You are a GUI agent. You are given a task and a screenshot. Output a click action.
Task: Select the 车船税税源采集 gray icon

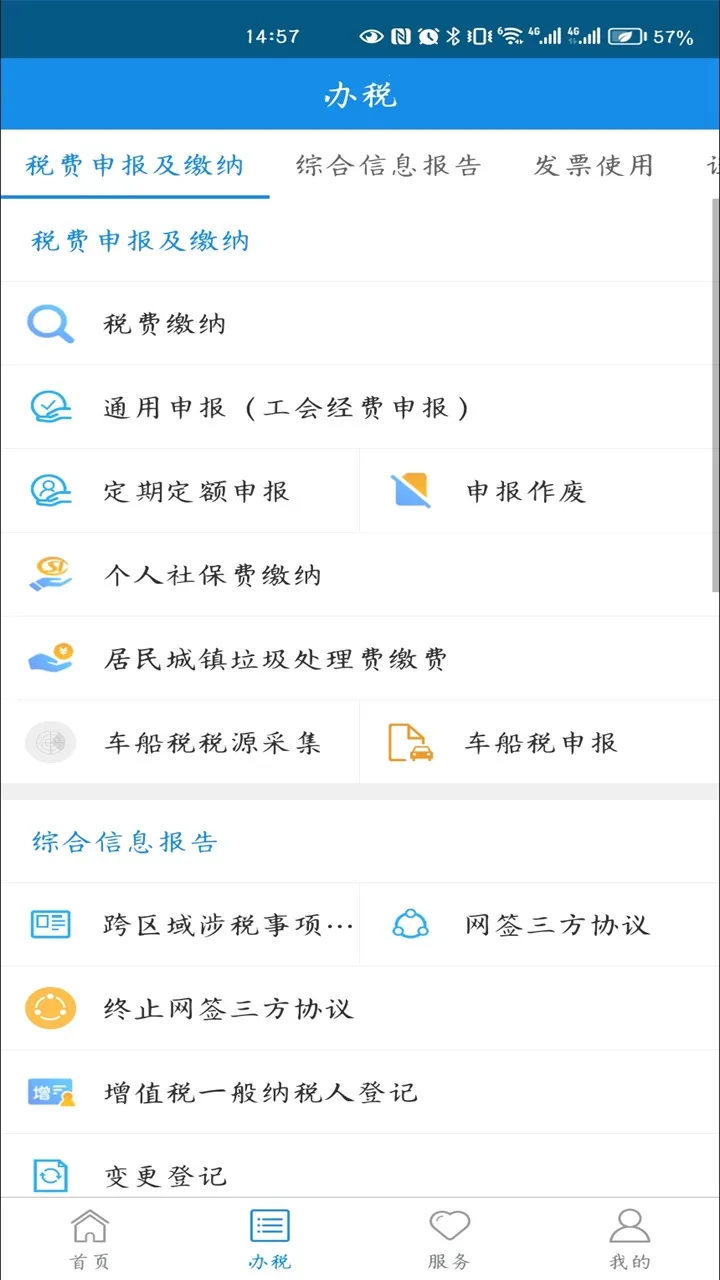point(50,742)
